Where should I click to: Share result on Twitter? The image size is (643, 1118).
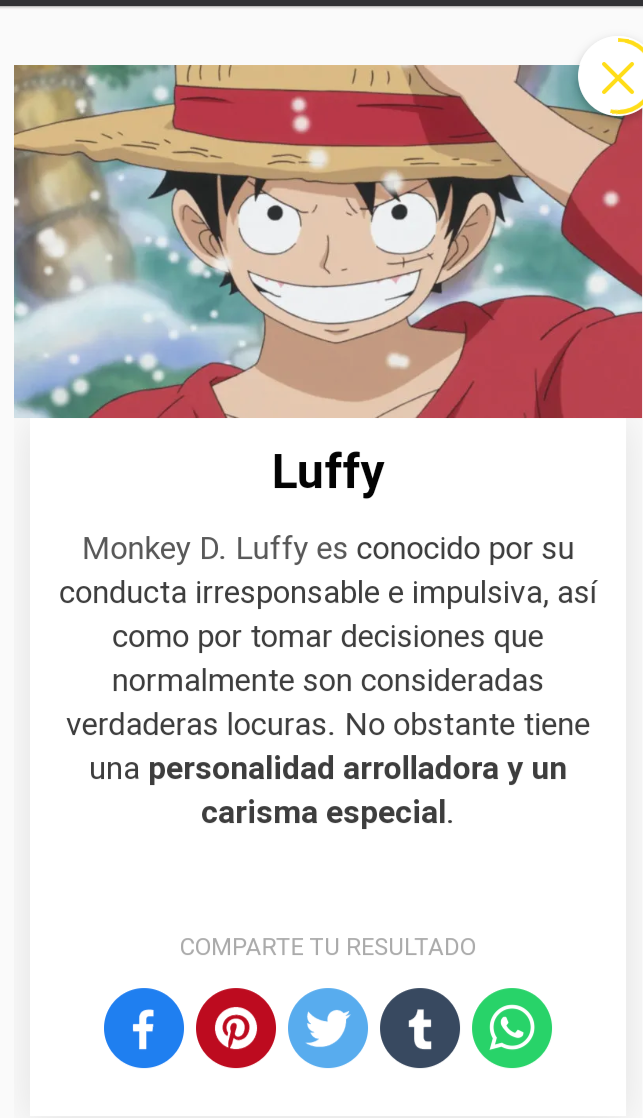(328, 1027)
